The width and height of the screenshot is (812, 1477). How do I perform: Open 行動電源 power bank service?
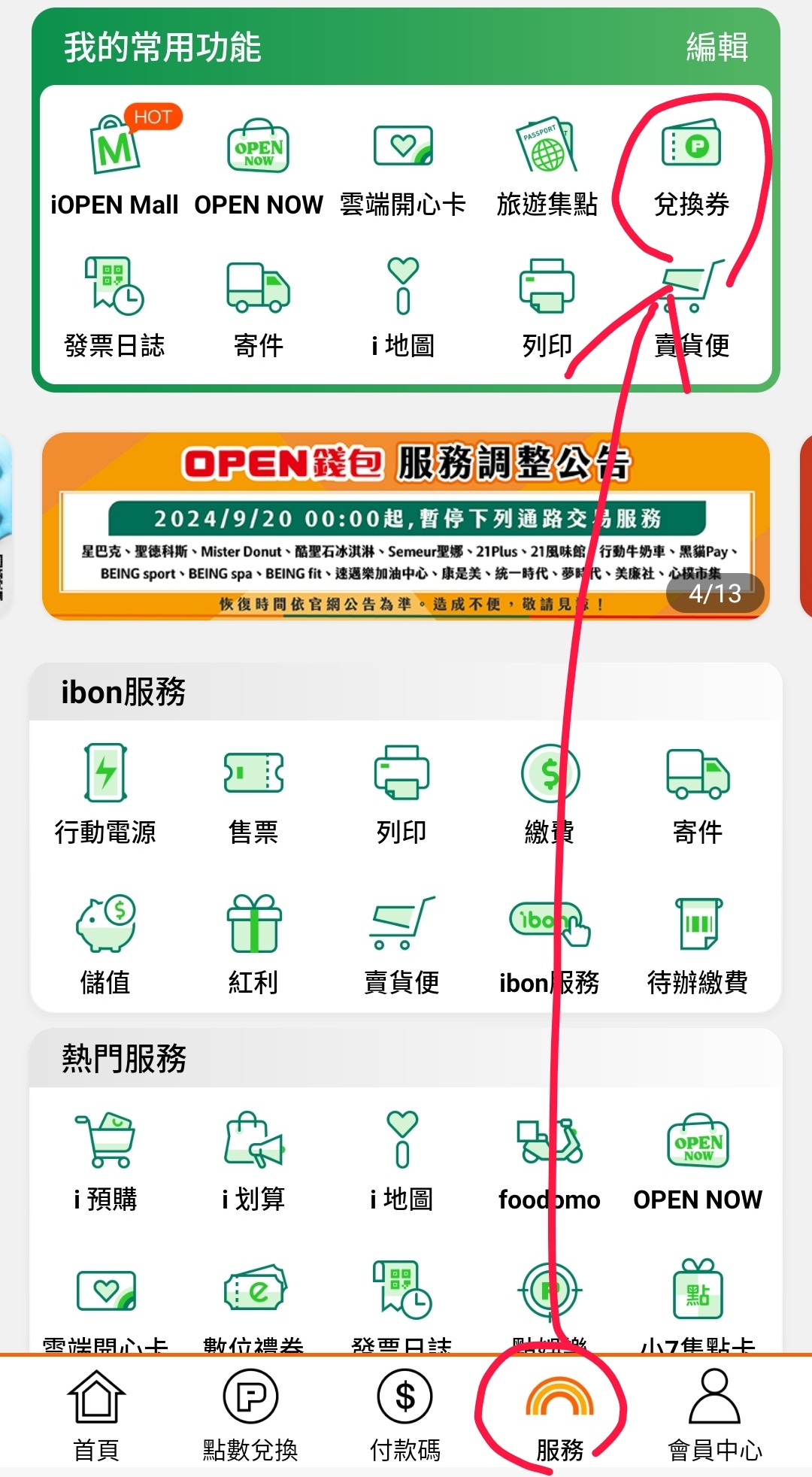point(105,793)
